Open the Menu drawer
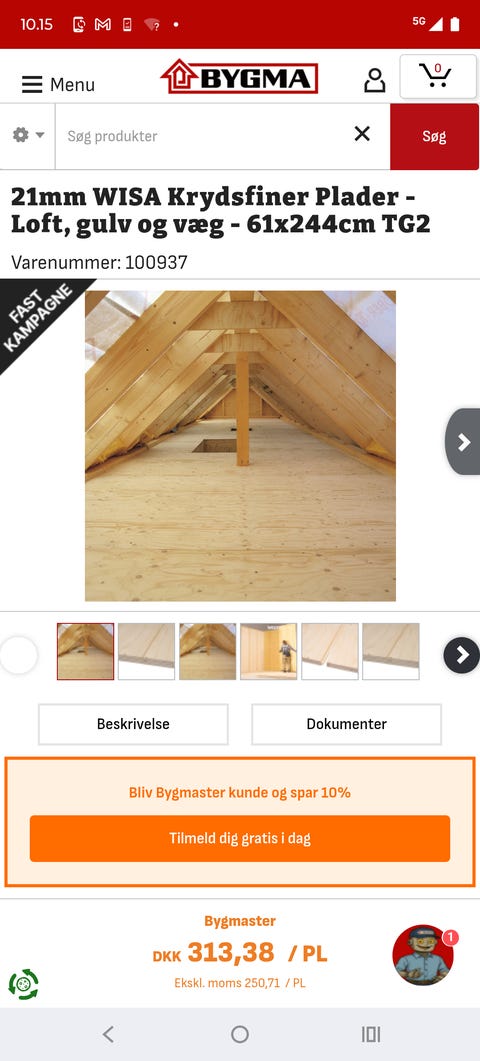The width and height of the screenshot is (480, 1061). 58,85
